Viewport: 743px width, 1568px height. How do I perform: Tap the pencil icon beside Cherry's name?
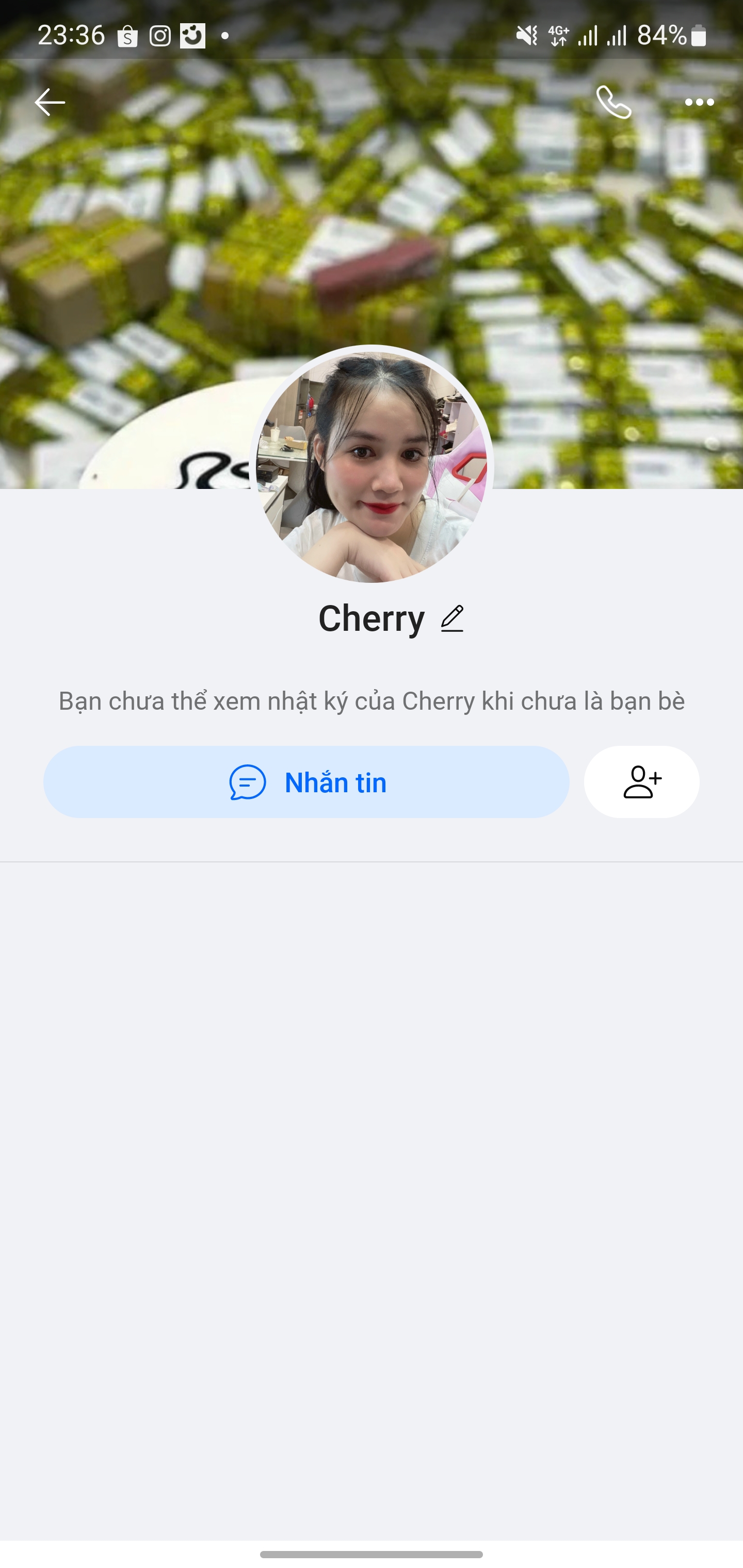tap(452, 618)
